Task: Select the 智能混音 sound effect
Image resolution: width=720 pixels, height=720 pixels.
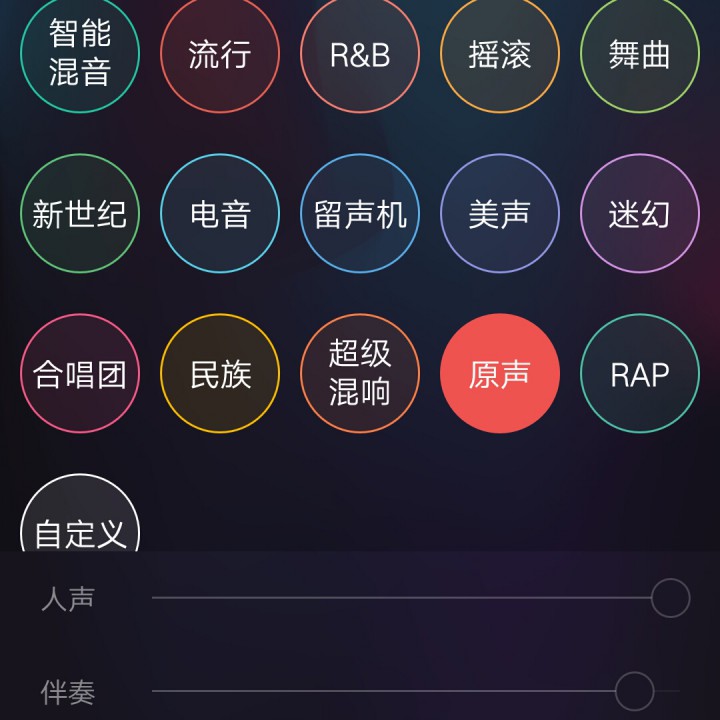Action: 80,53
